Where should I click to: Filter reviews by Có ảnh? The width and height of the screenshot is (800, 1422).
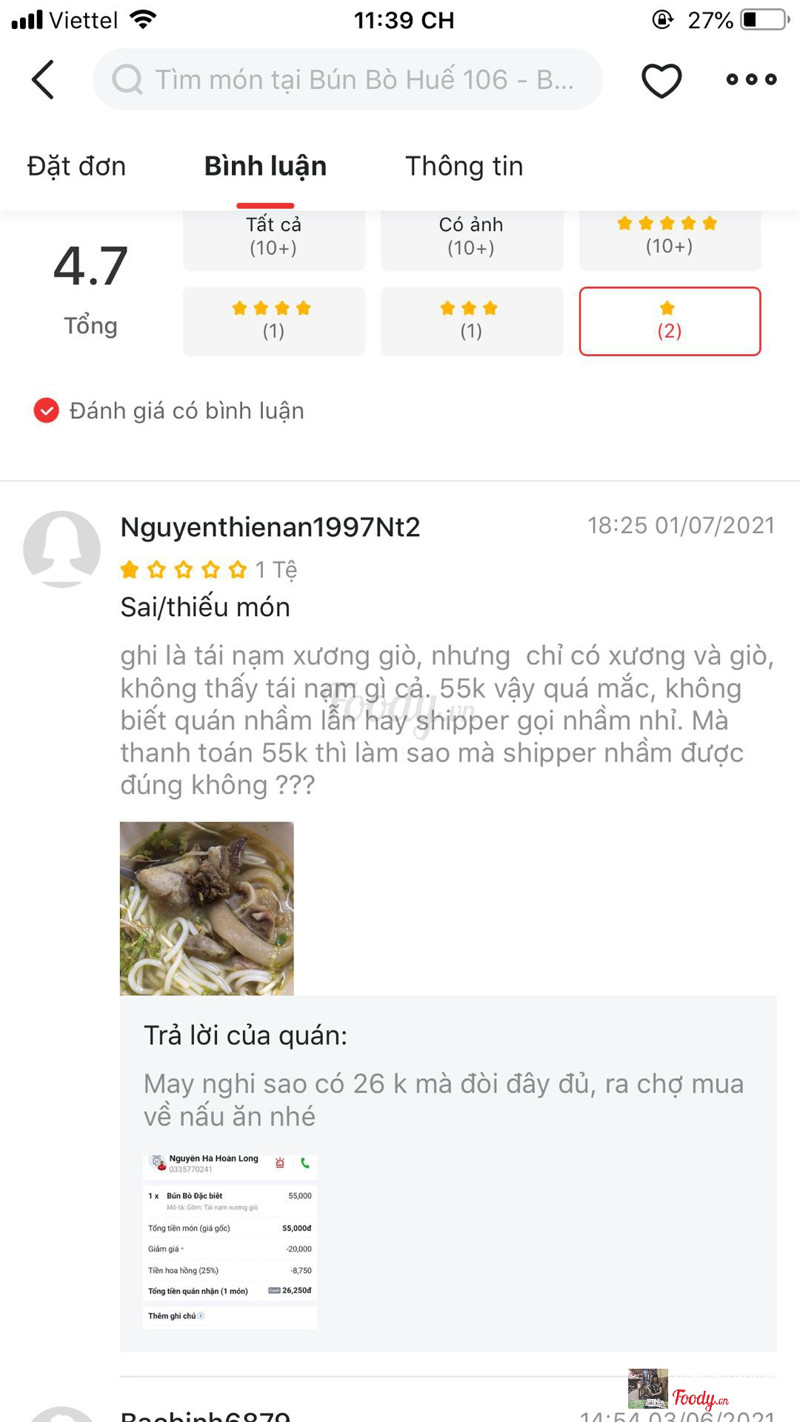(471, 237)
